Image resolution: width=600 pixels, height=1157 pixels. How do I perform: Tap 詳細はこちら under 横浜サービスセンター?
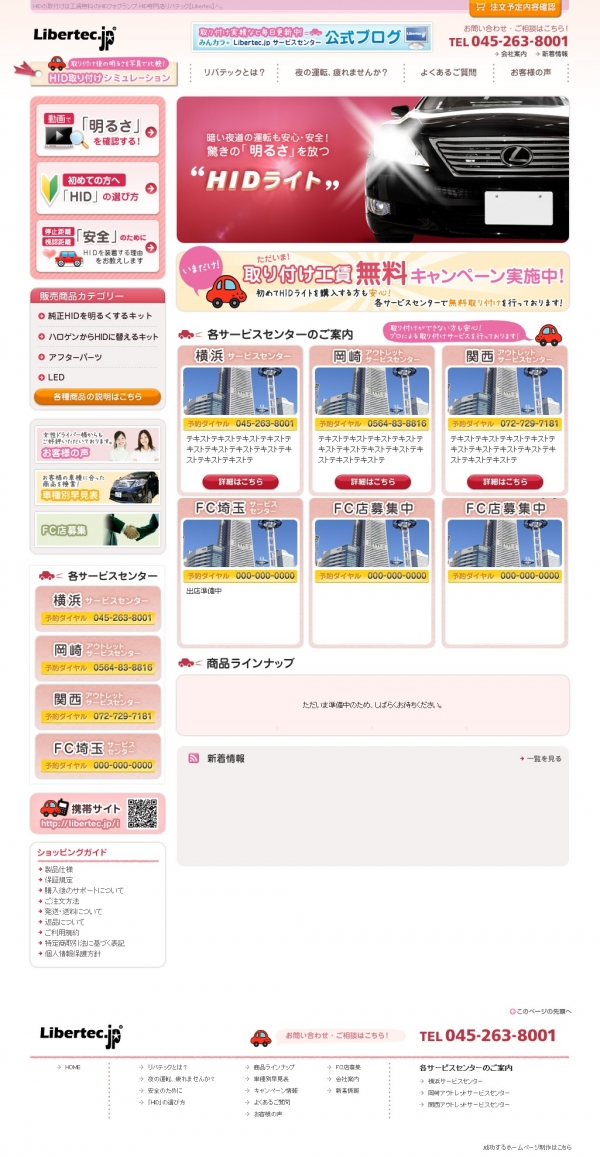tap(240, 482)
